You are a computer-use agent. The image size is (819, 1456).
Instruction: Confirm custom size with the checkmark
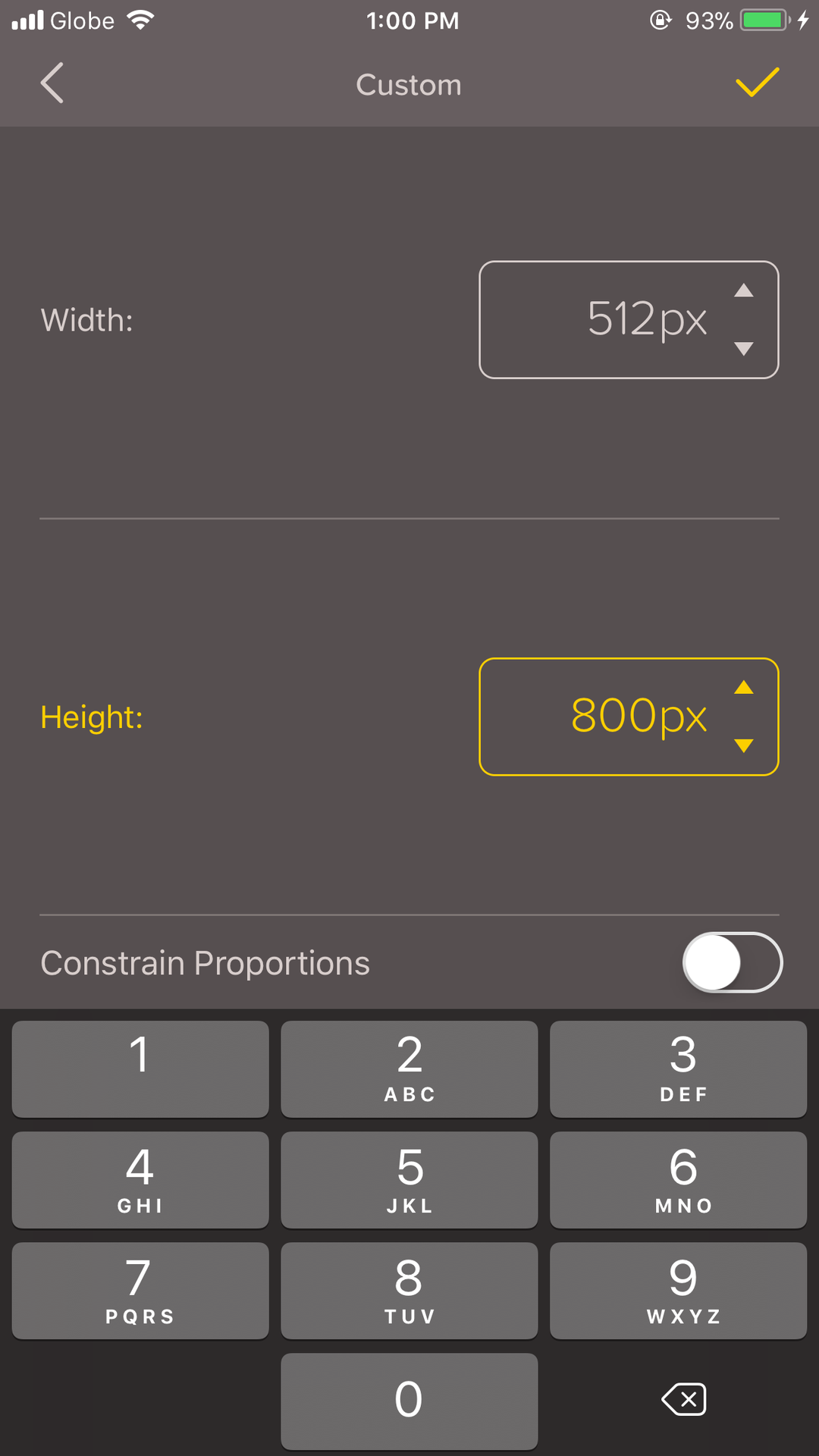pos(757,83)
